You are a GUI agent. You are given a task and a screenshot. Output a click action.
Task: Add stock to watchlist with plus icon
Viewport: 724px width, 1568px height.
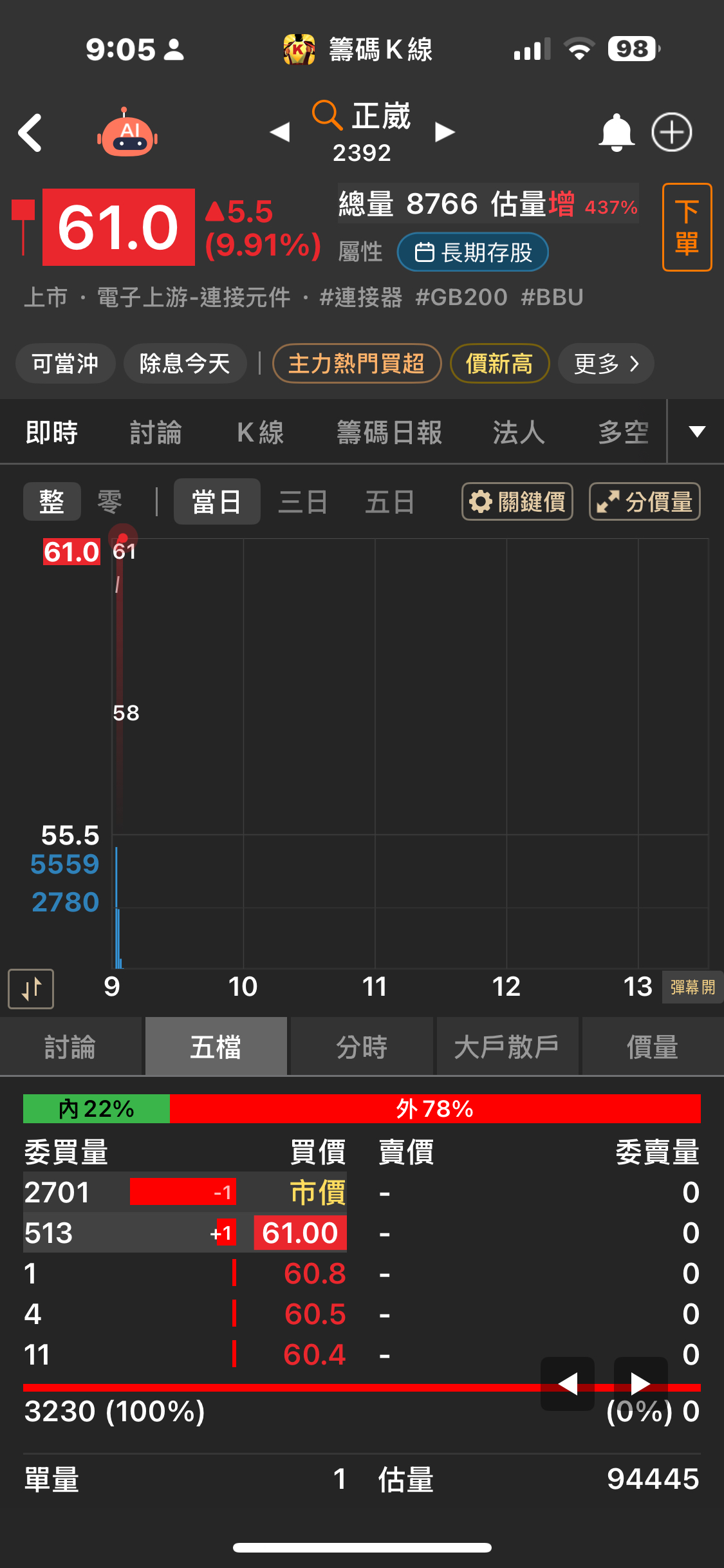[x=672, y=133]
